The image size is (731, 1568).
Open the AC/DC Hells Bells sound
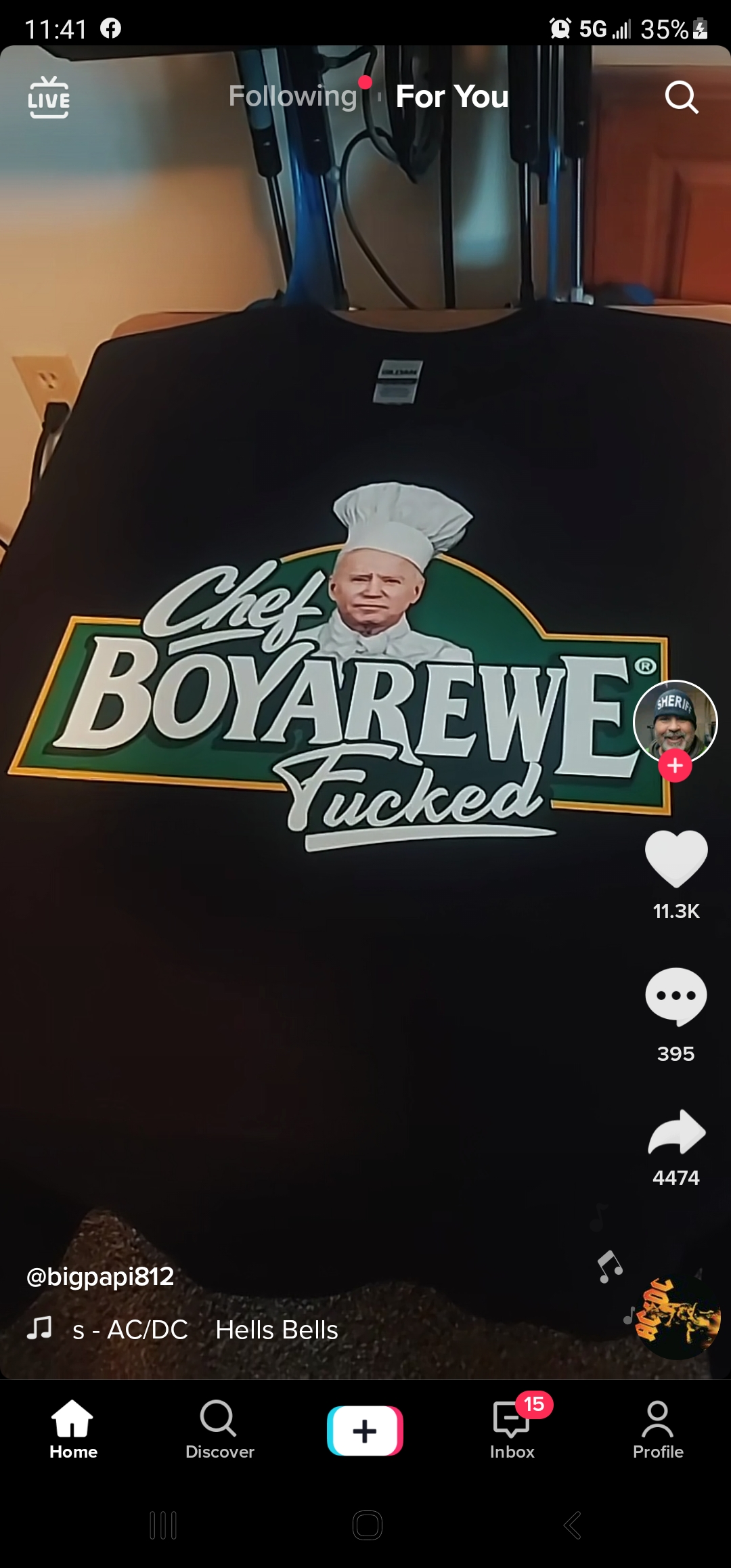coord(203,1330)
